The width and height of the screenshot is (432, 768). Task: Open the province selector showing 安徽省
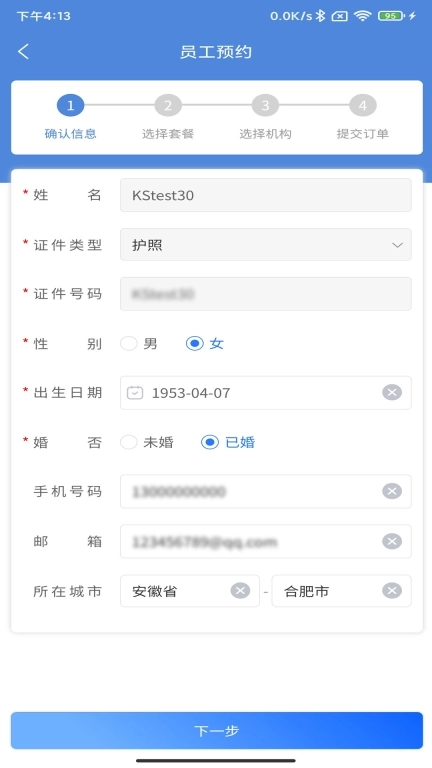pyautogui.click(x=176, y=591)
